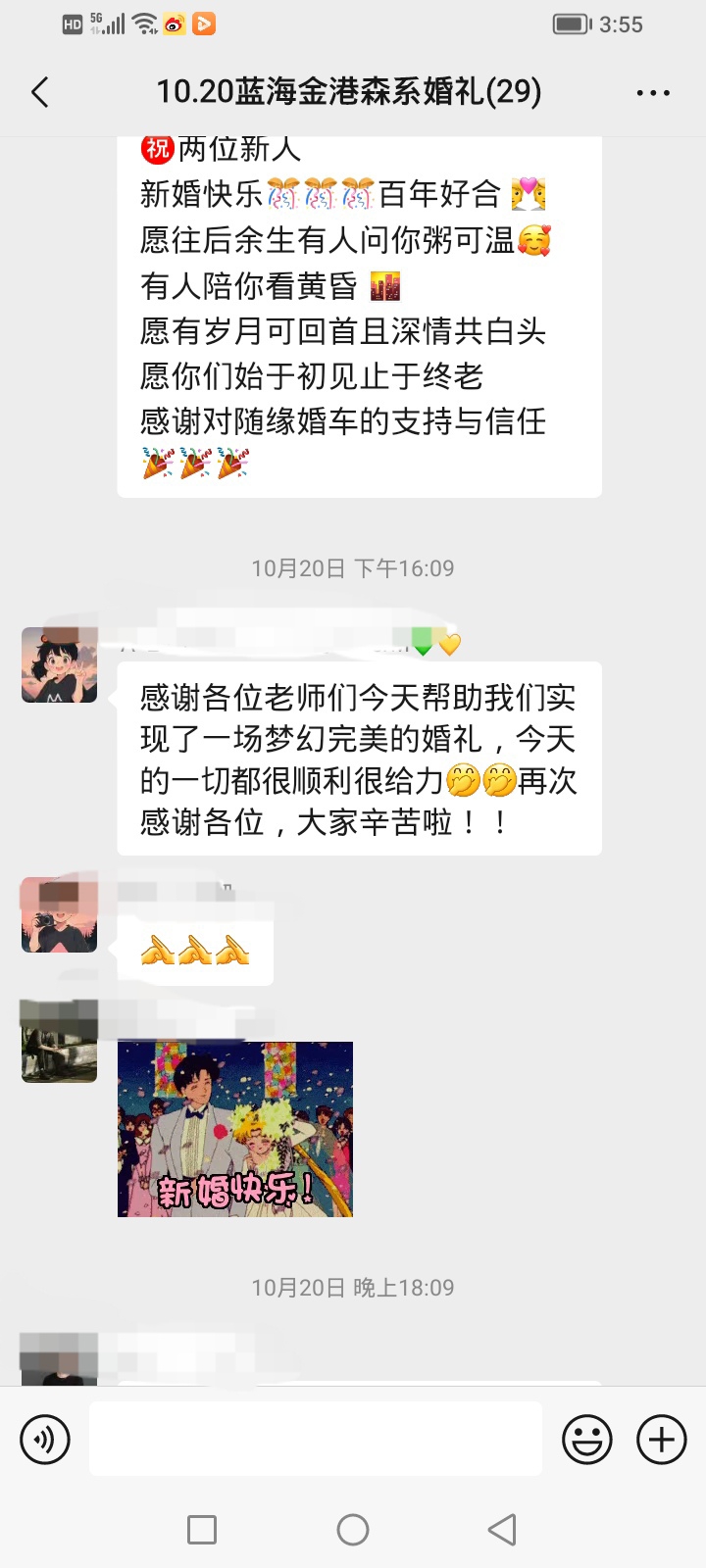Tap the message text field
This screenshot has height=1568, width=706.
click(316, 1439)
